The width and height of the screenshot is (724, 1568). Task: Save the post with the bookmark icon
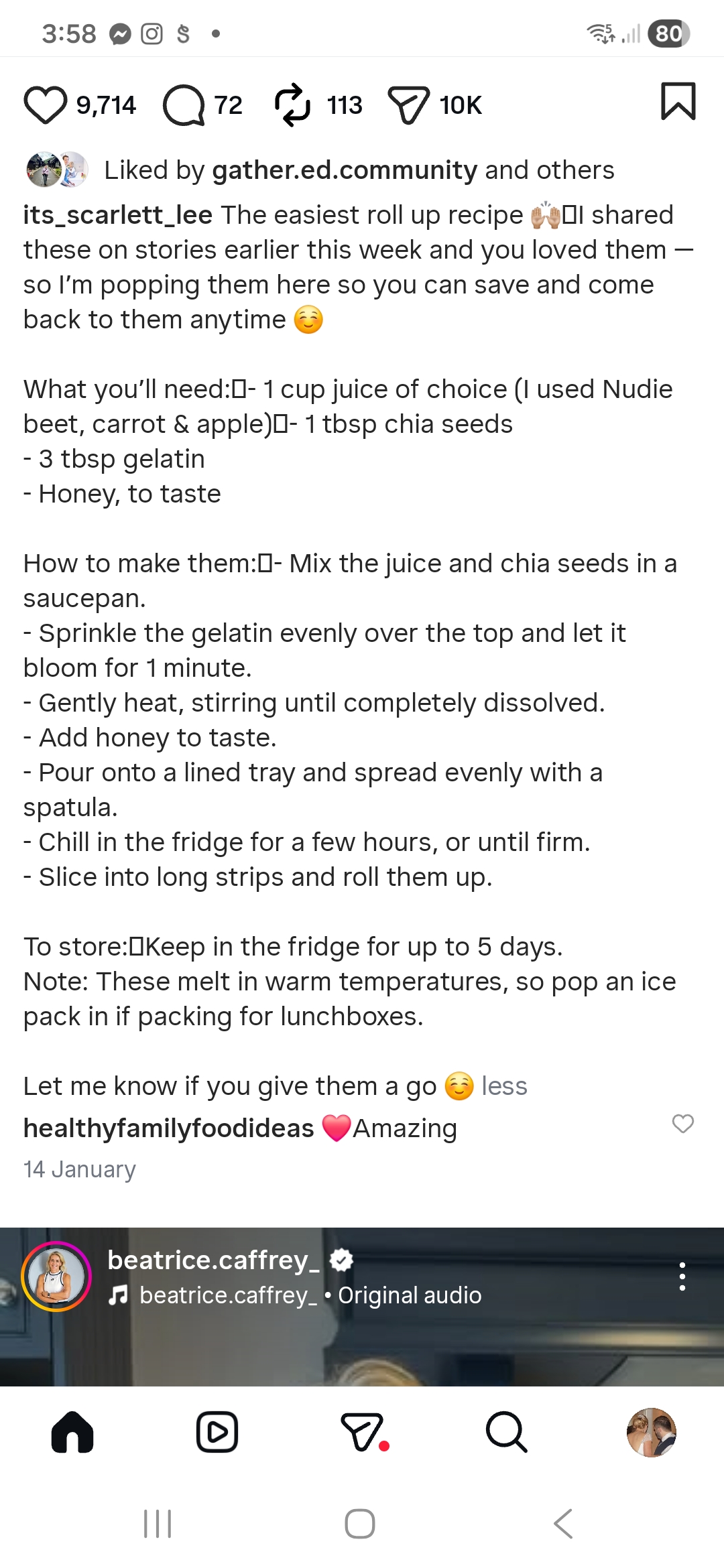678,102
